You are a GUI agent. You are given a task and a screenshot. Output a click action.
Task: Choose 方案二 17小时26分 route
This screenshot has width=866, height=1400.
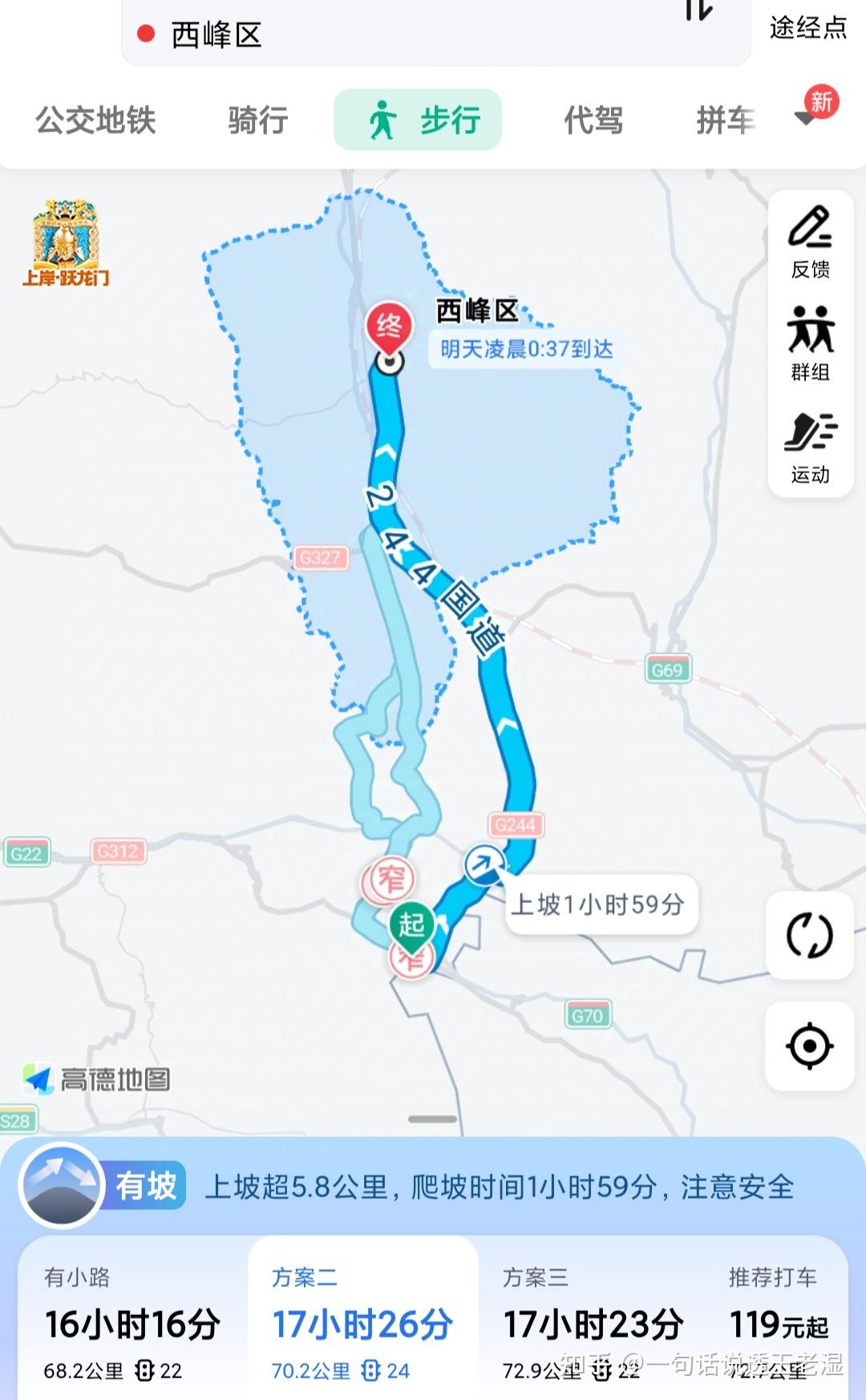[x=362, y=1323]
